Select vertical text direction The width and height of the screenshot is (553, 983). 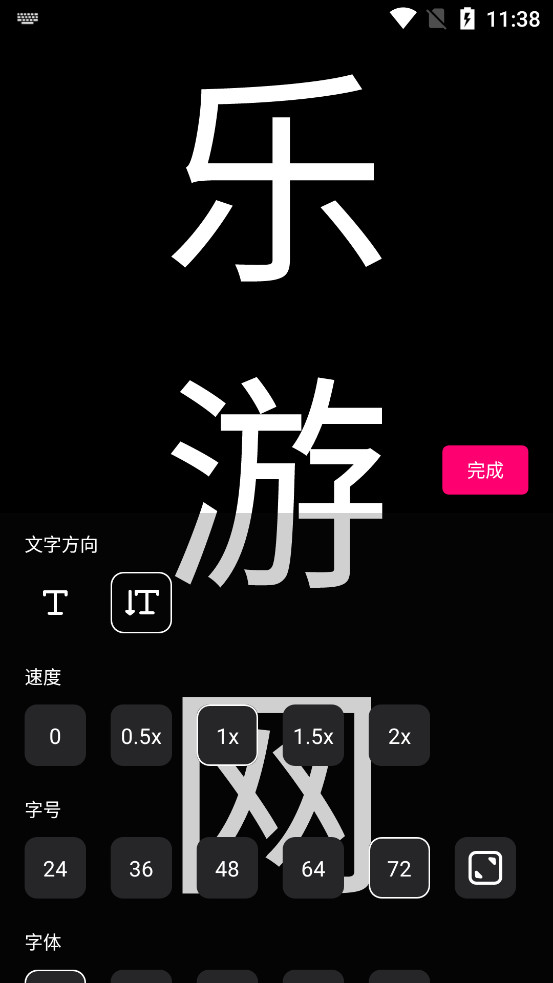click(141, 602)
